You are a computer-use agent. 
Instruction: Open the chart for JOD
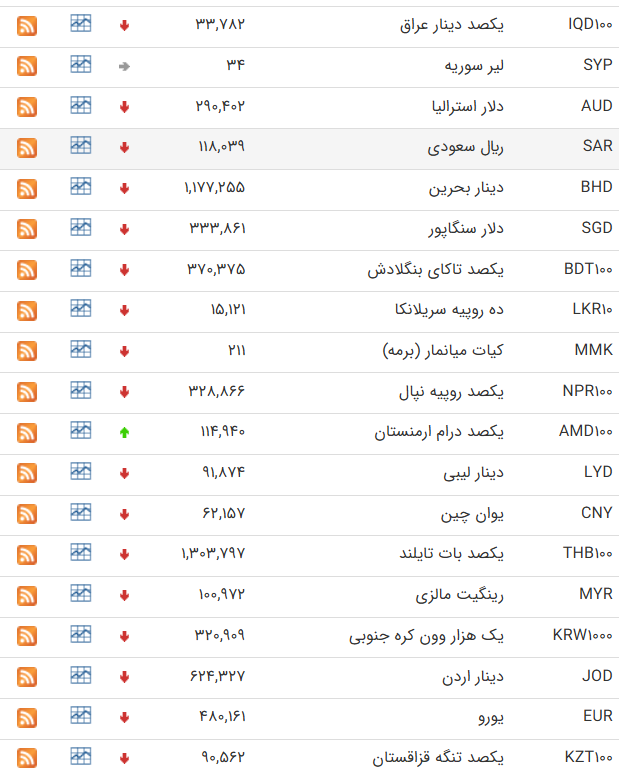[x=81, y=674]
